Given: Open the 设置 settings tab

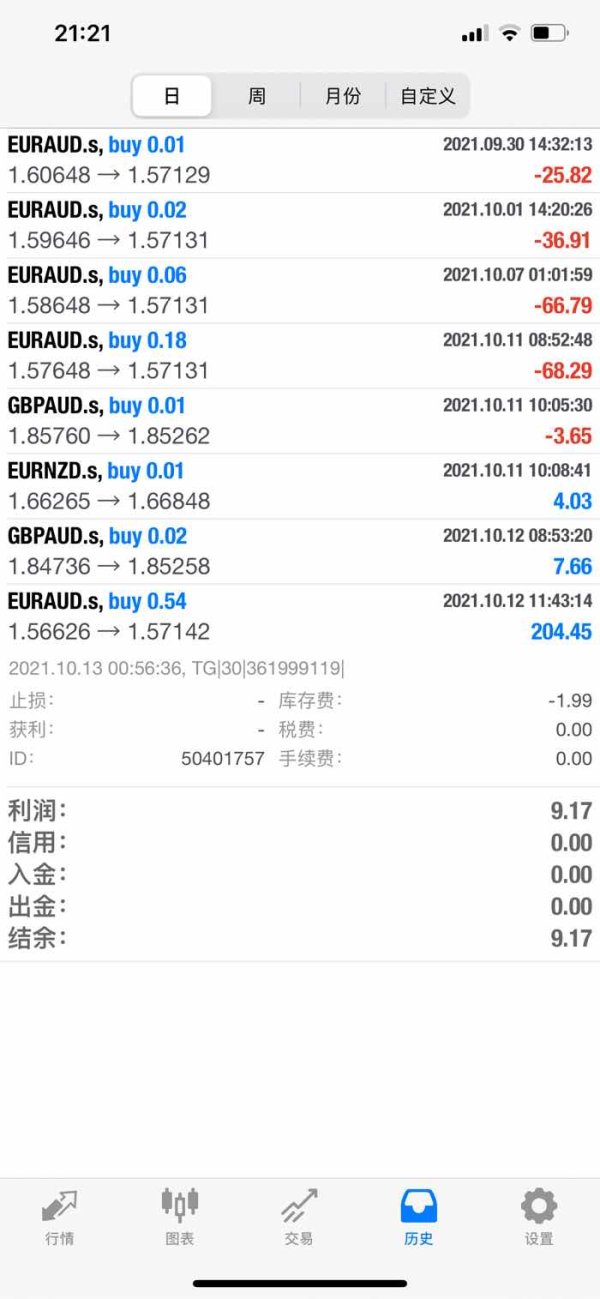Looking at the screenshot, I should [539, 1217].
